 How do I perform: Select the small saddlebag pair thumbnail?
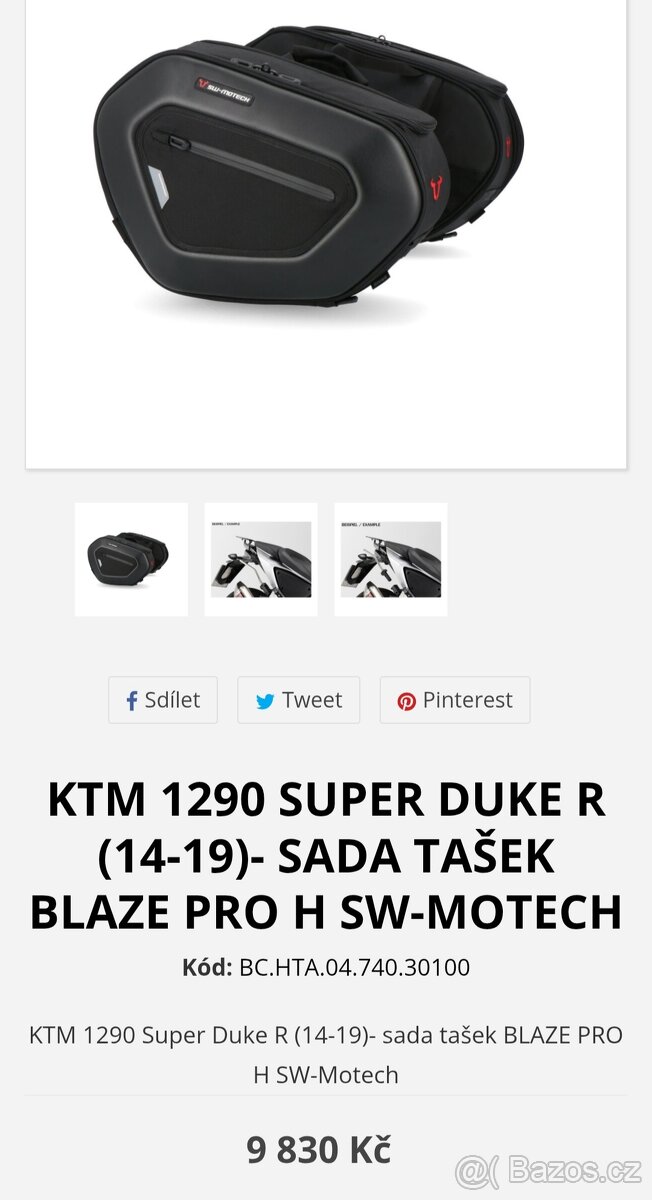(x=131, y=559)
